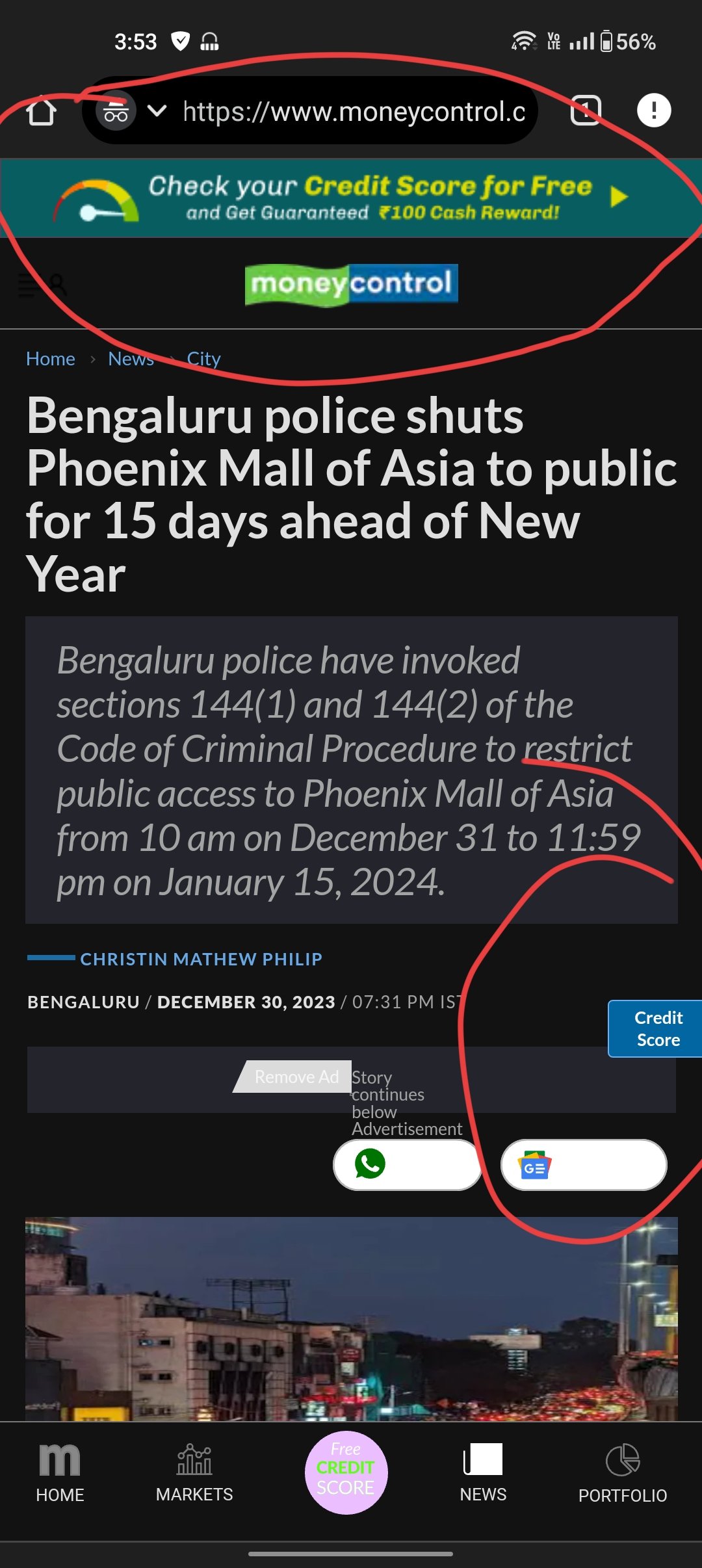Go to Home breadcrumb link

click(x=51, y=359)
